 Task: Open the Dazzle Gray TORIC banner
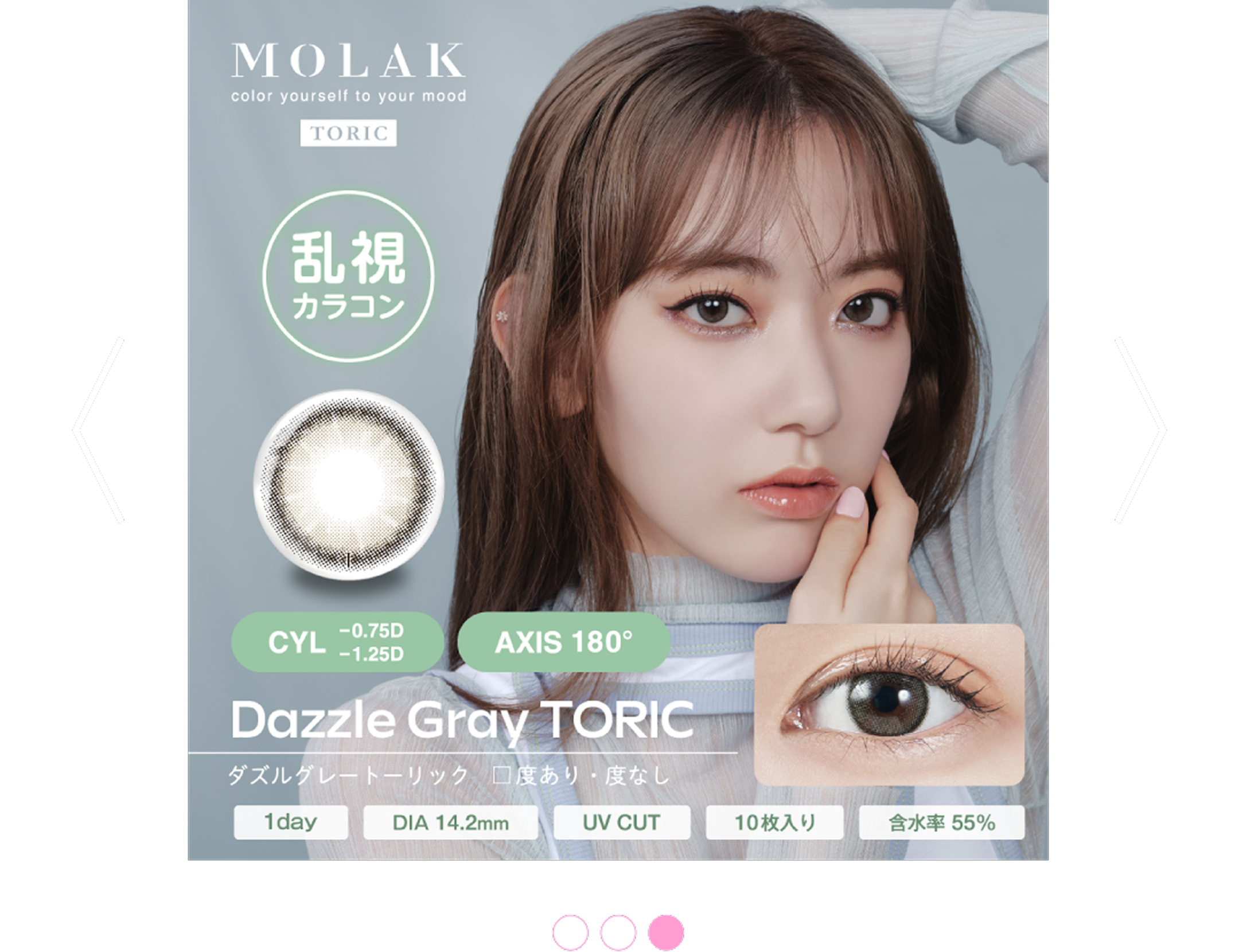[x=618, y=430]
